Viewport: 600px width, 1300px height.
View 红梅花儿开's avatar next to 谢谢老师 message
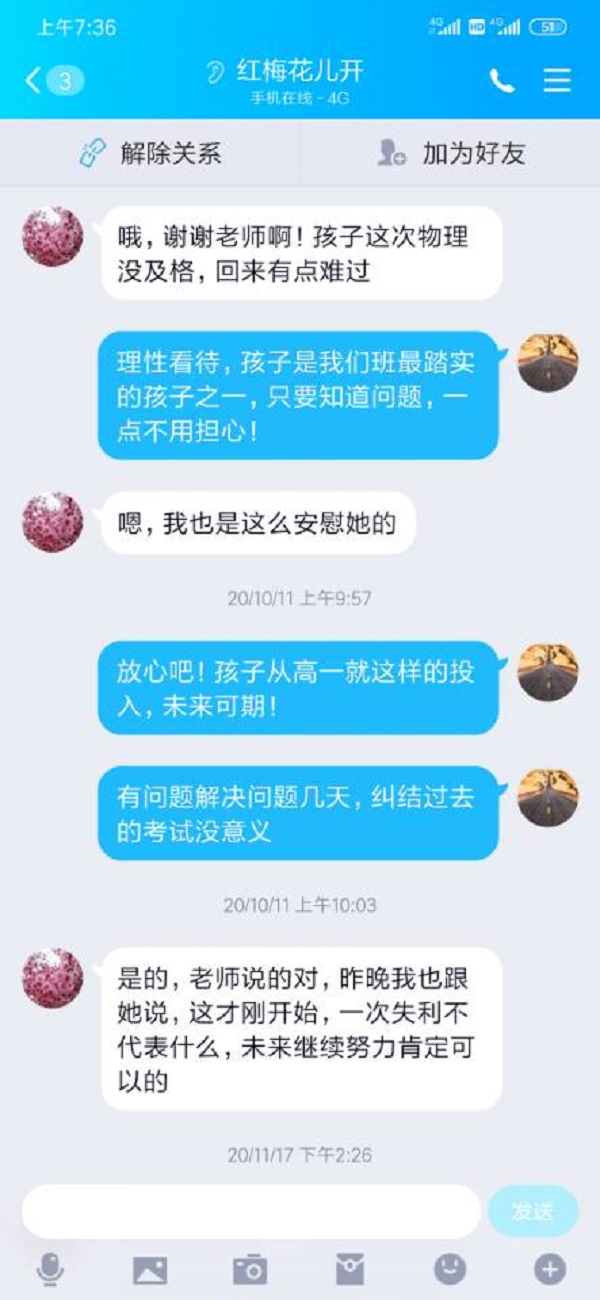pyautogui.click(x=53, y=237)
